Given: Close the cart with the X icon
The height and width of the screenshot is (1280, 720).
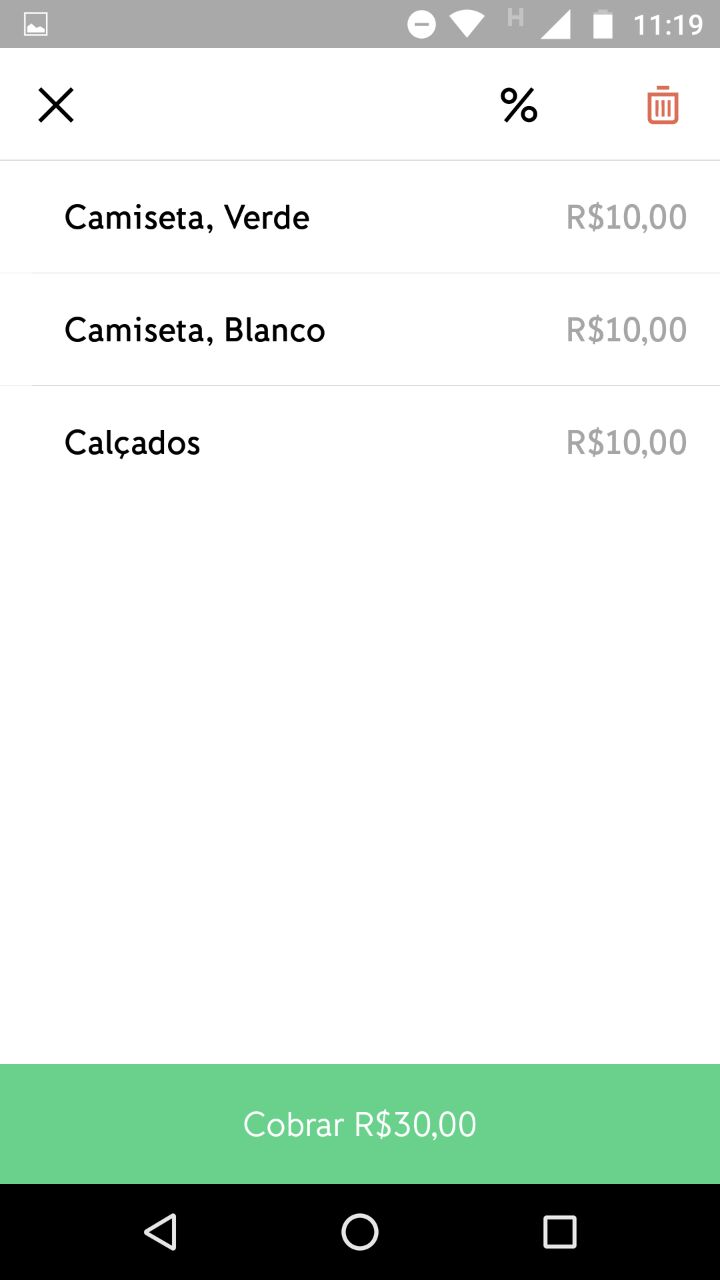Looking at the screenshot, I should 56,105.
